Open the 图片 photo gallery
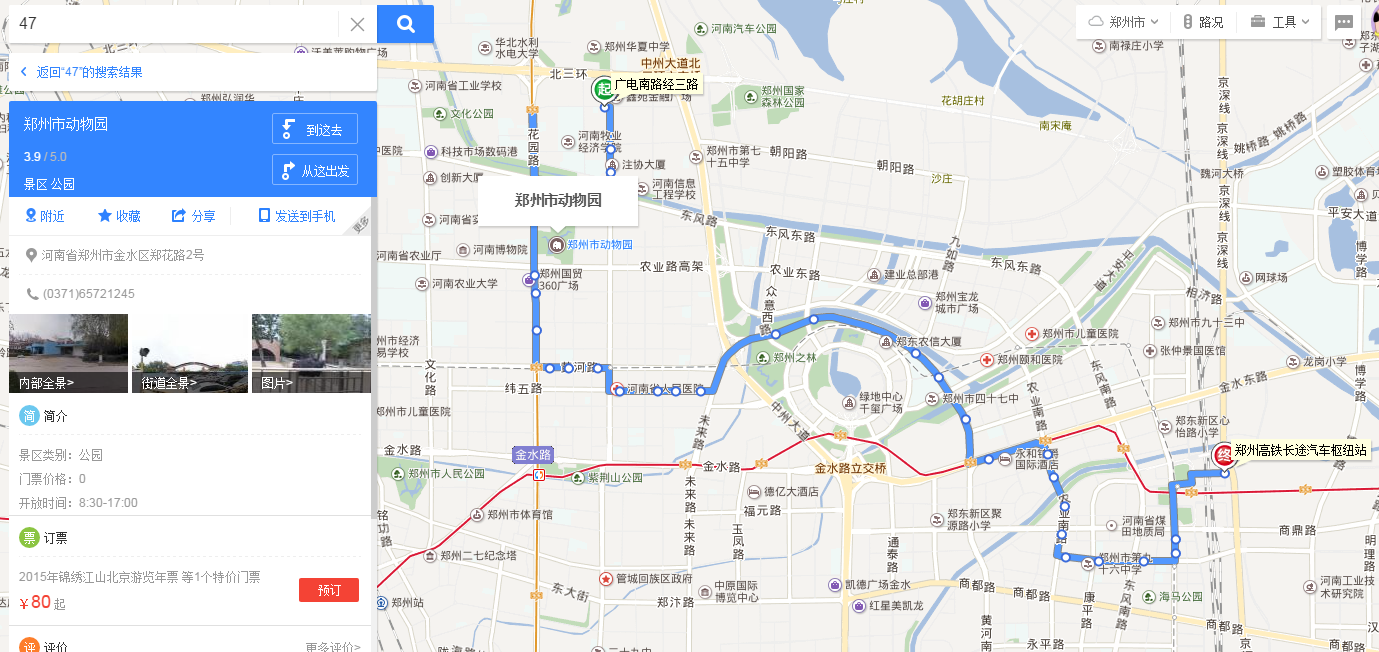This screenshot has width=1379, height=652. tap(311, 353)
